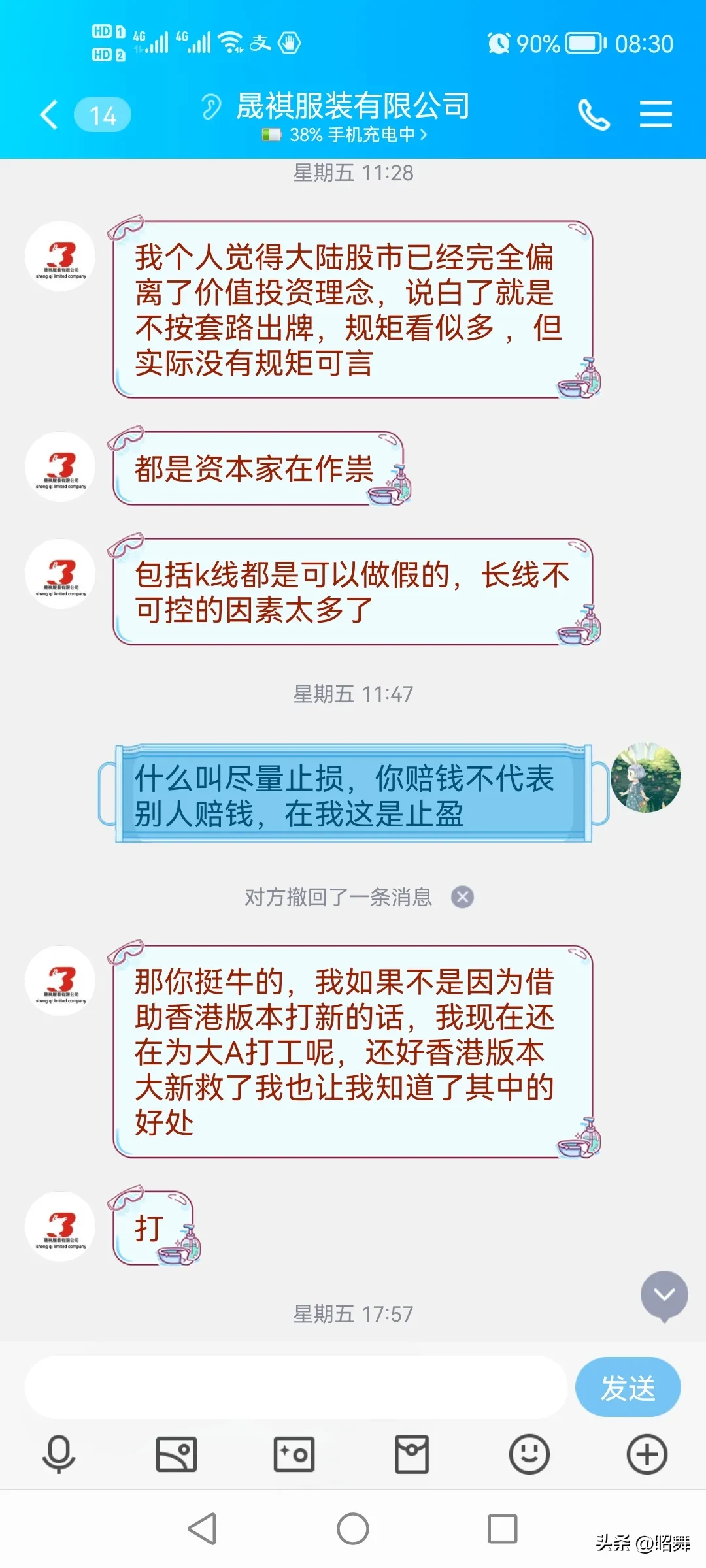Viewport: 706px width, 1568px height.
Task: Open the emoji panel
Action: [x=529, y=1454]
